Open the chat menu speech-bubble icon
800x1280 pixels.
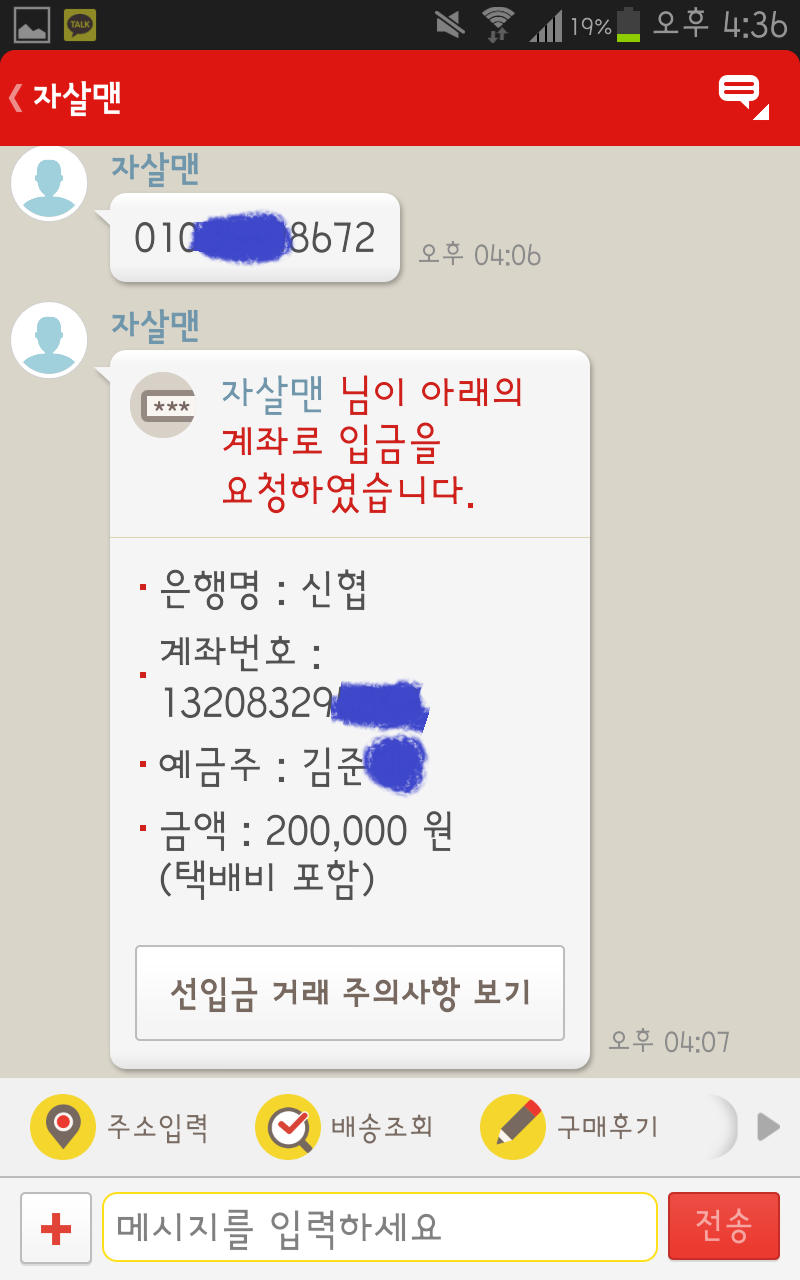[742, 96]
